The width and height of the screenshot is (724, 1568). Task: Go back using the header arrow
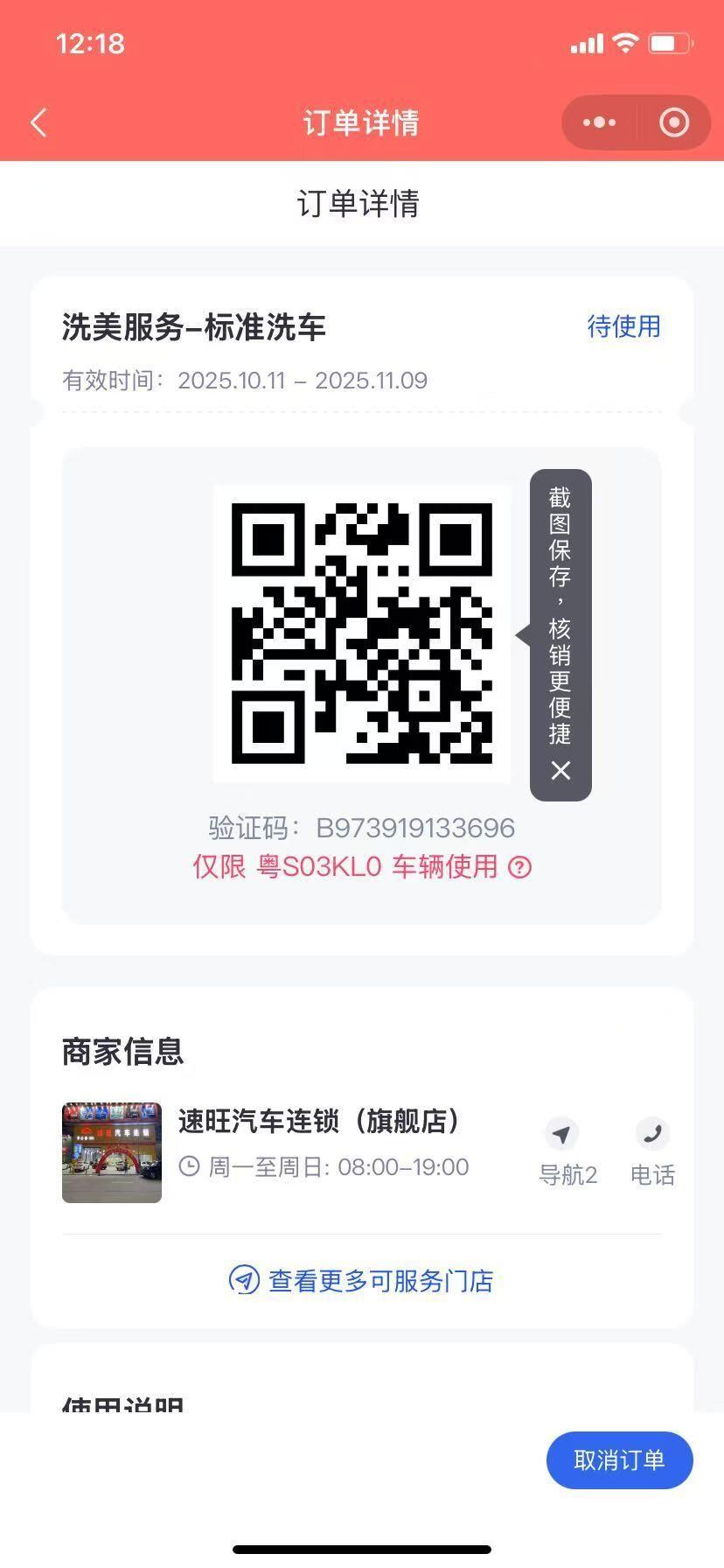(38, 122)
